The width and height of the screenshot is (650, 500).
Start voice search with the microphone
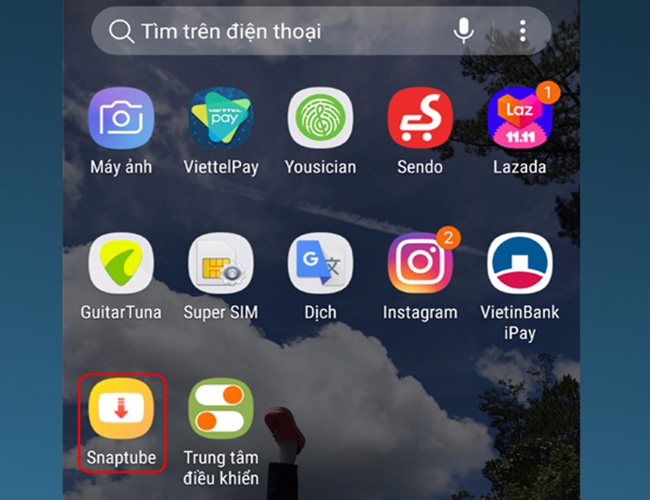pyautogui.click(x=463, y=31)
